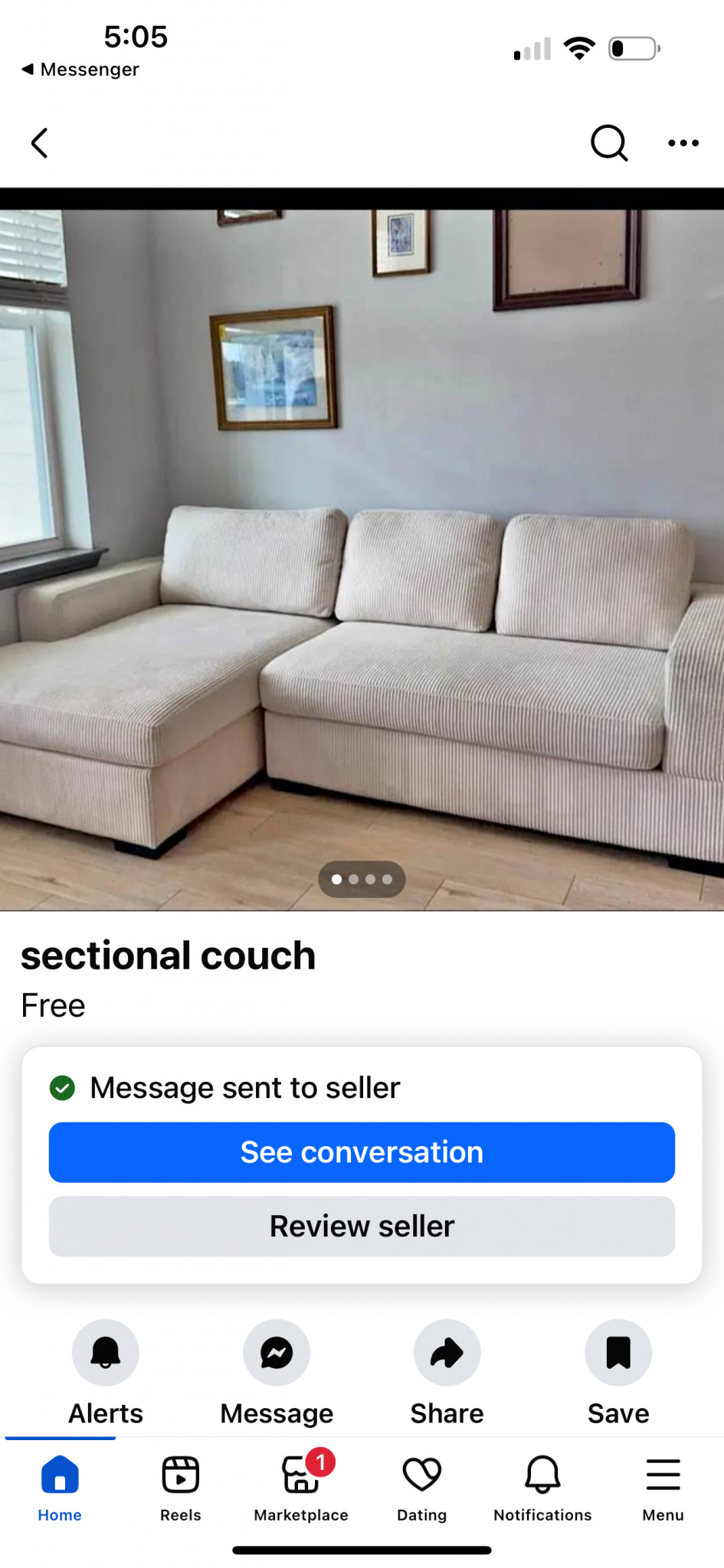
Task: Open the search magnifier icon
Action: (x=609, y=143)
